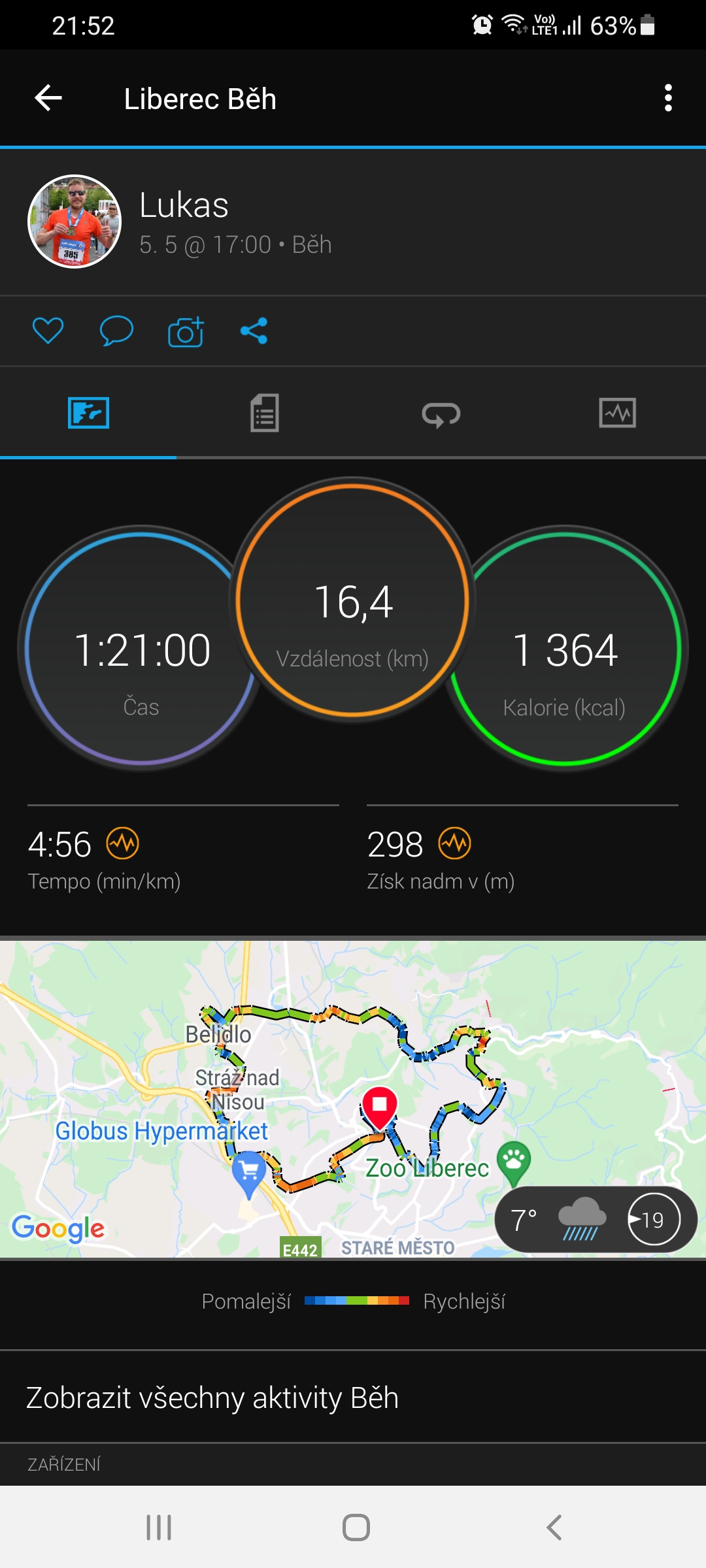This screenshot has height=1568, width=706.
Task: Switch to the stats details tab
Action: point(265,413)
